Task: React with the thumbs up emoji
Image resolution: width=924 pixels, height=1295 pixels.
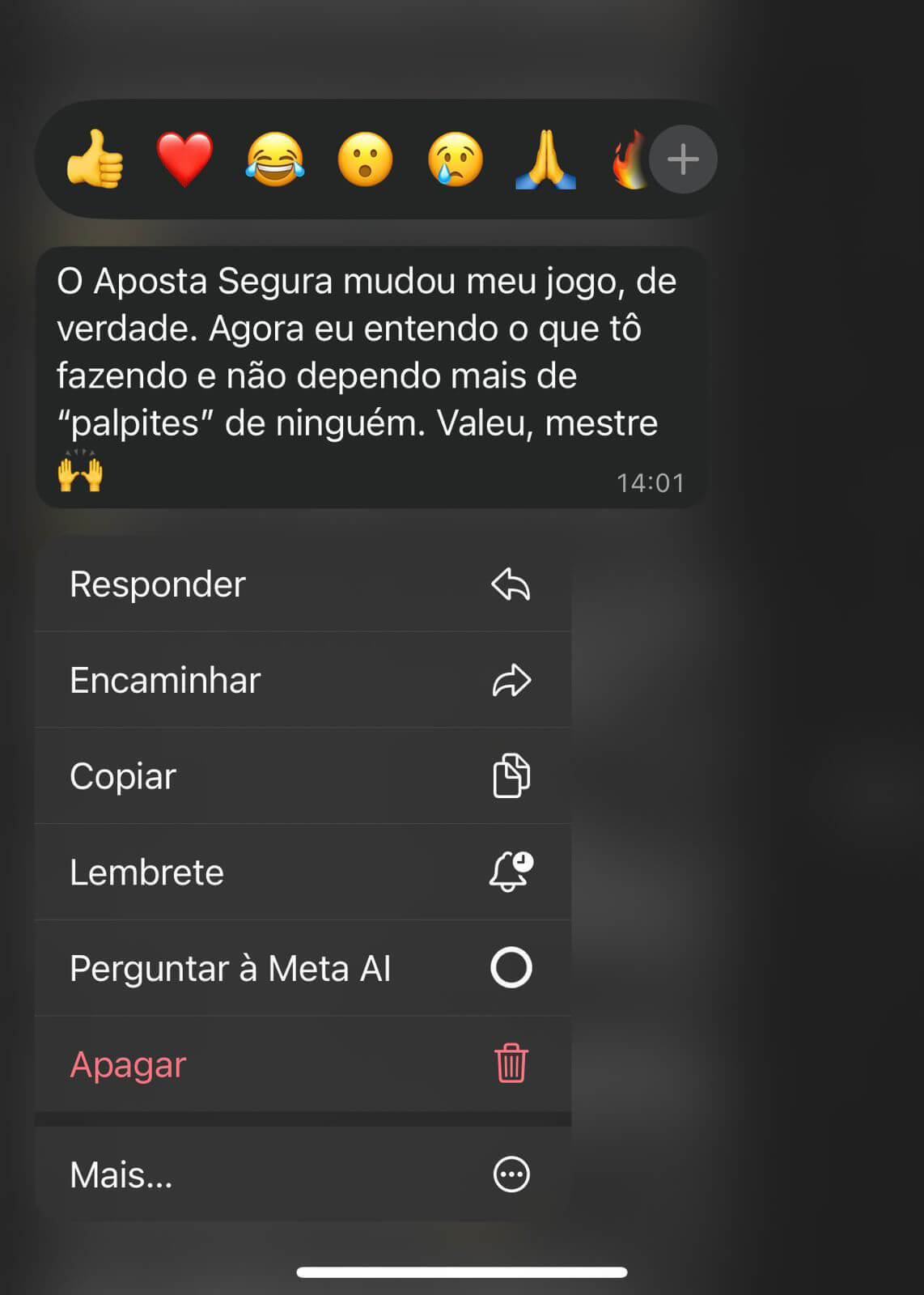Action: pyautogui.click(x=95, y=159)
